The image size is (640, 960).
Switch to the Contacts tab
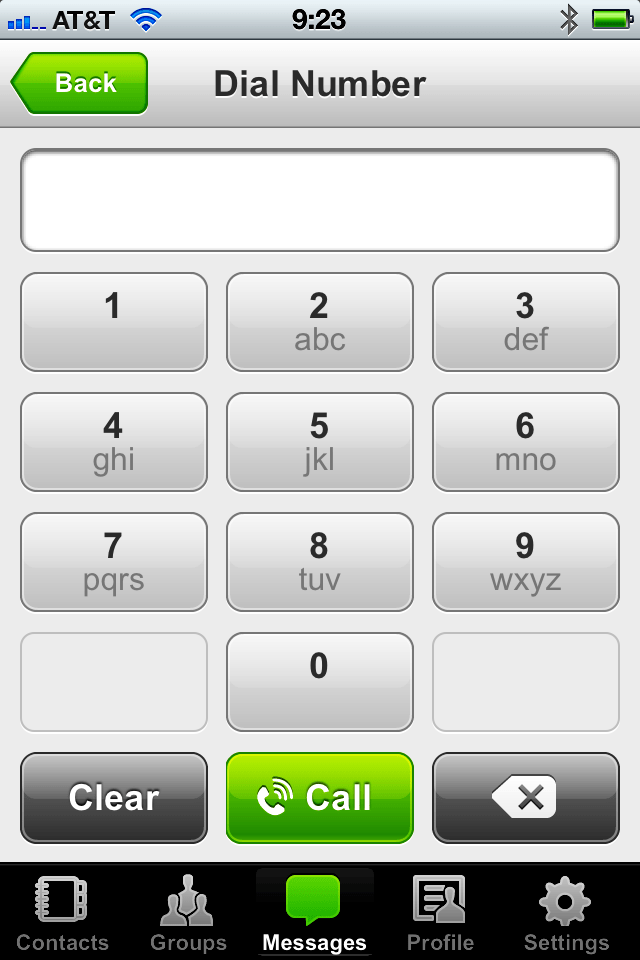coord(62,913)
